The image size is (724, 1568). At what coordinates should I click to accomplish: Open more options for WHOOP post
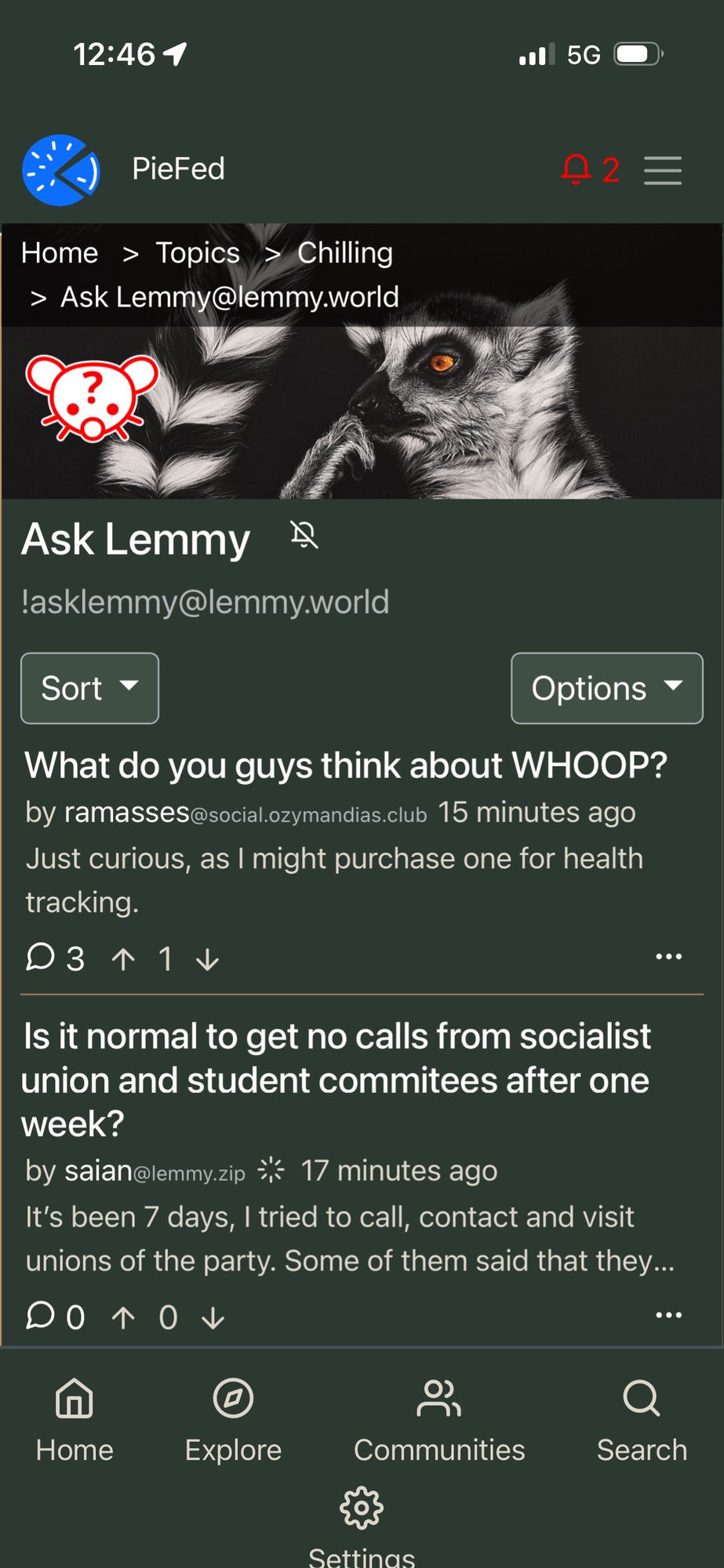coord(668,956)
